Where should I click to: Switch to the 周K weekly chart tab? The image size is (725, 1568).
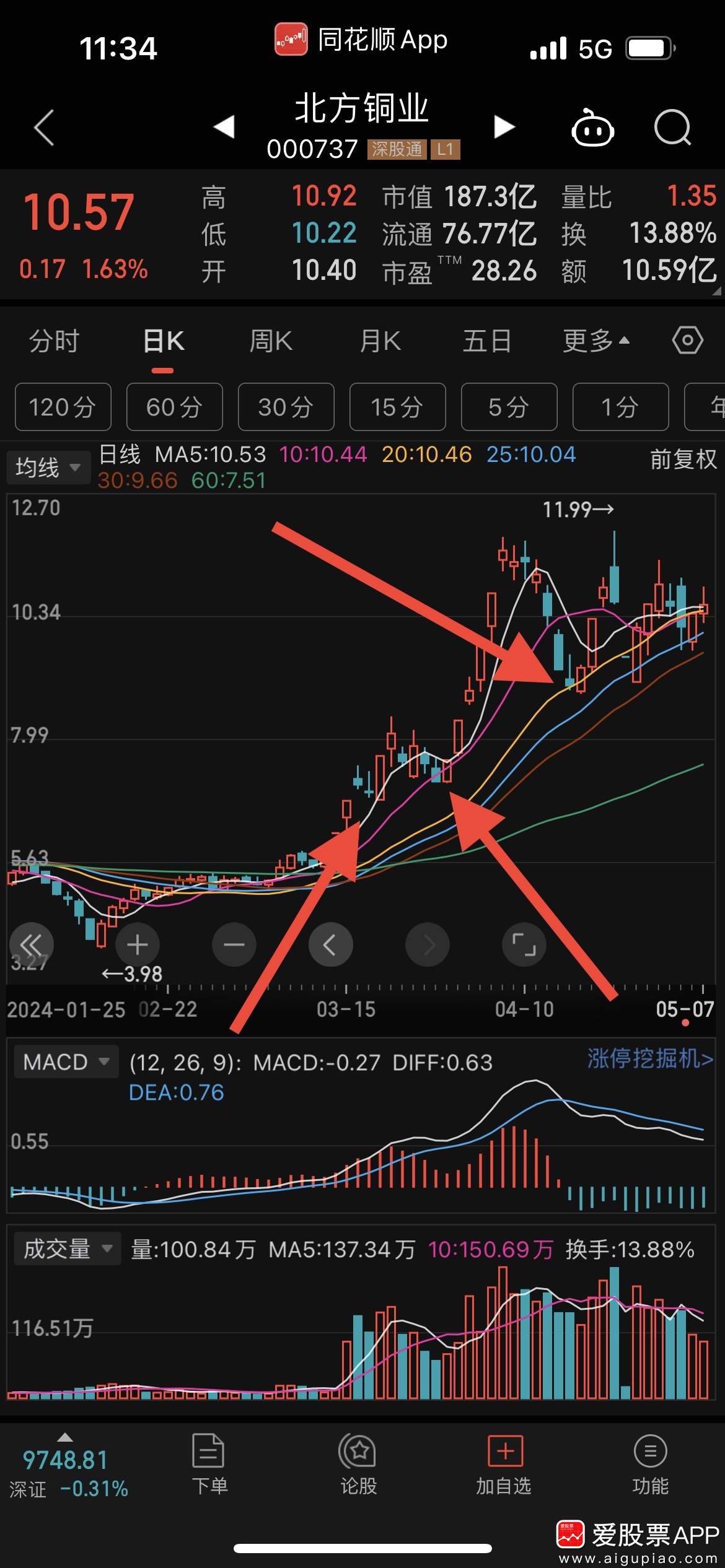[270, 340]
